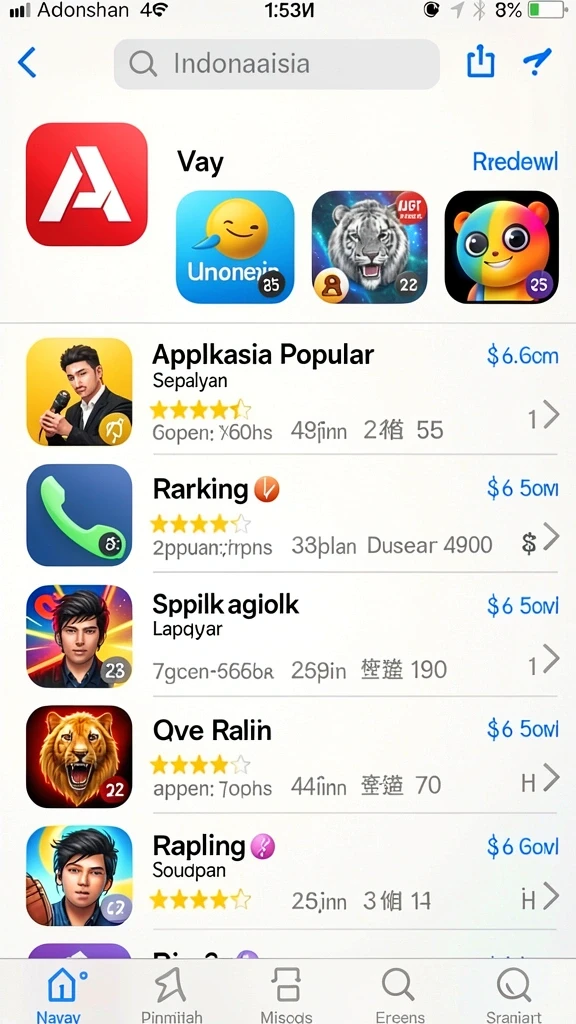Go back with the top-left arrow
This screenshot has width=576, height=1024.
coord(27,63)
